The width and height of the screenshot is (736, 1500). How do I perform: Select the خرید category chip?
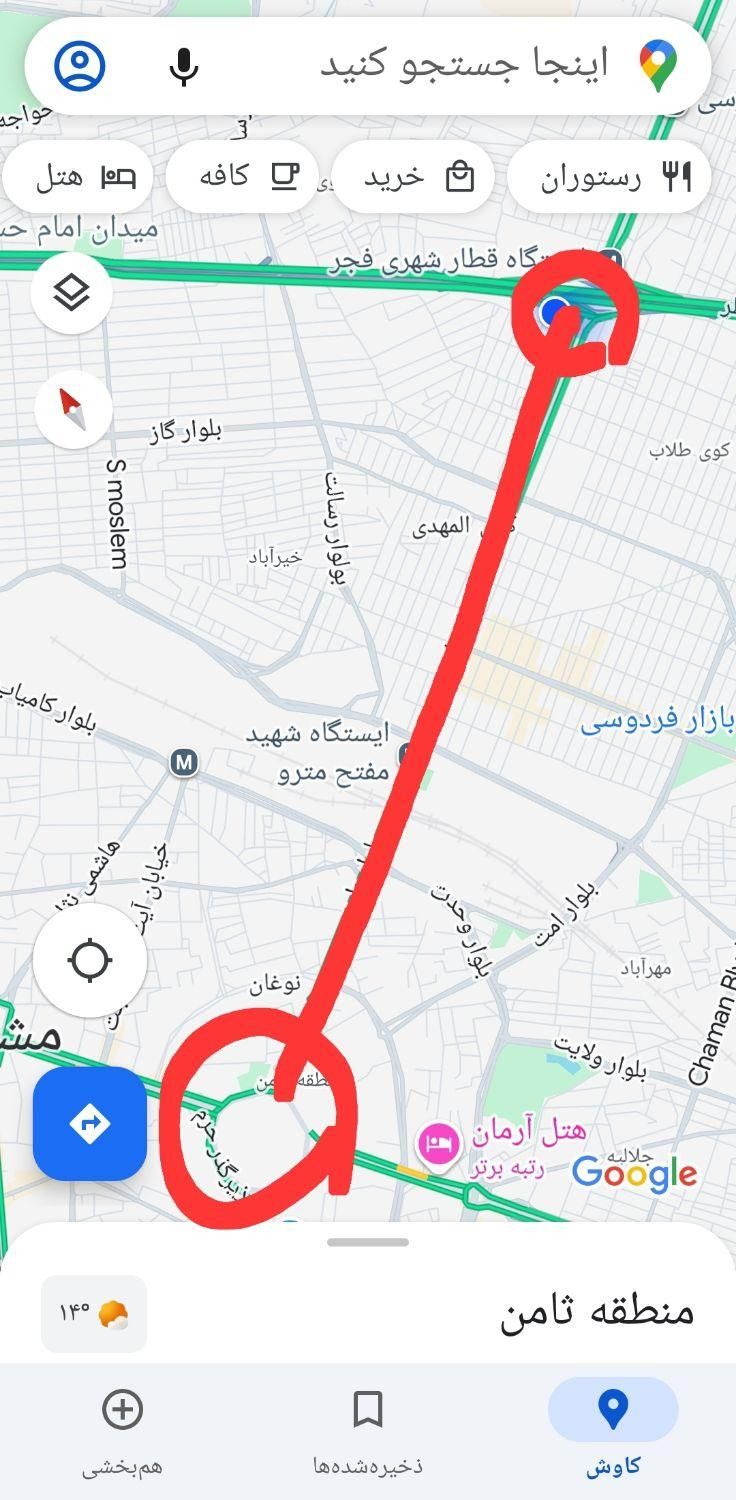(x=413, y=178)
